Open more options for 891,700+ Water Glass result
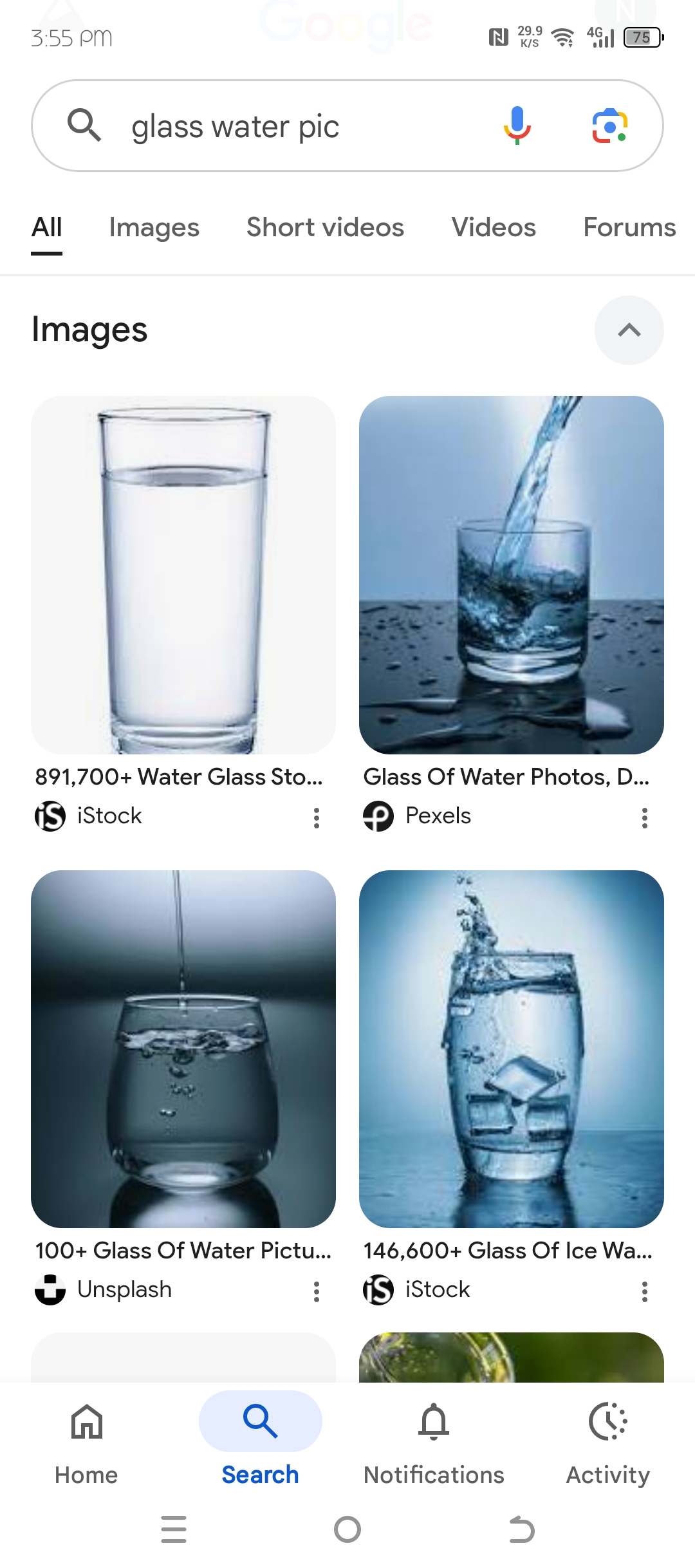The width and height of the screenshot is (695, 1568). point(316,817)
